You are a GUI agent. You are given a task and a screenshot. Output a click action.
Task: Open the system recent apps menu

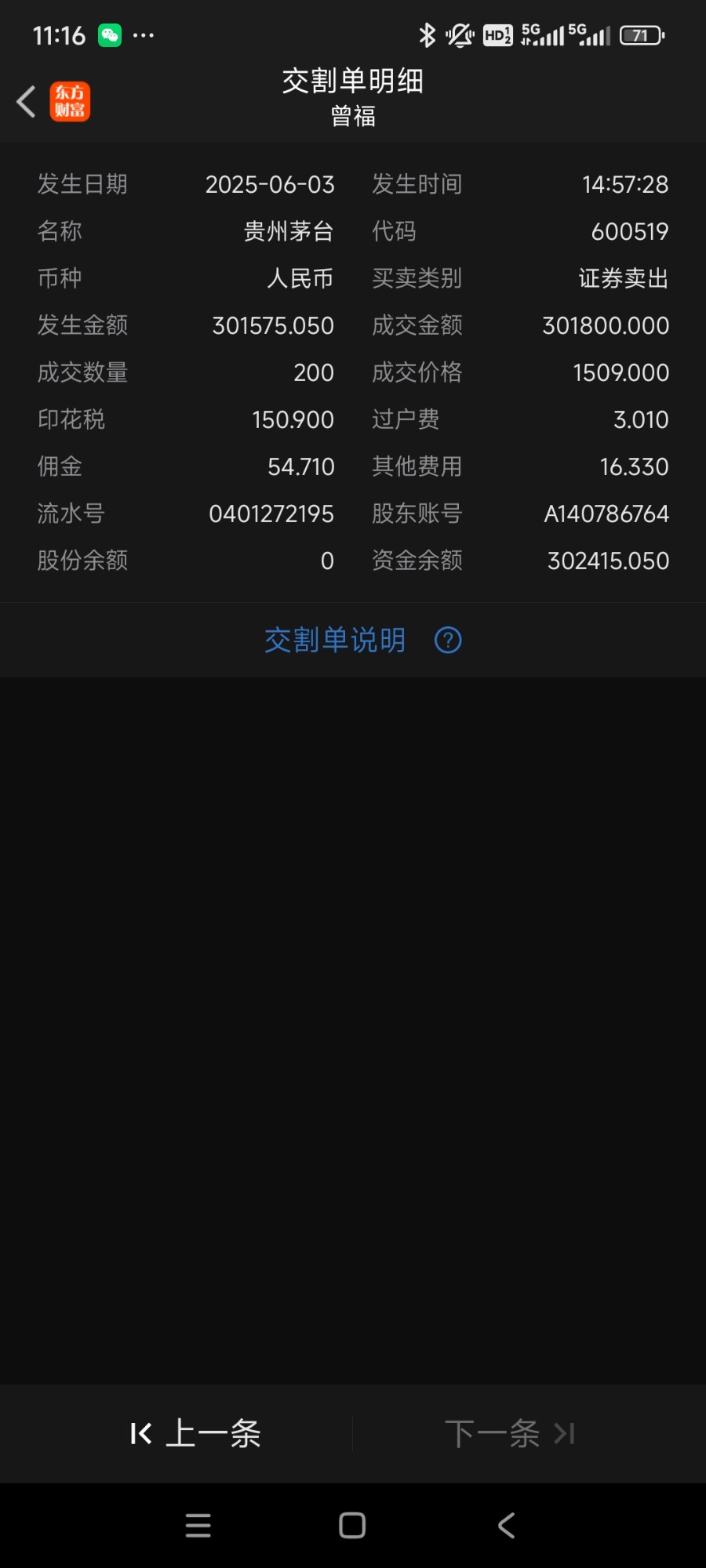198,1526
